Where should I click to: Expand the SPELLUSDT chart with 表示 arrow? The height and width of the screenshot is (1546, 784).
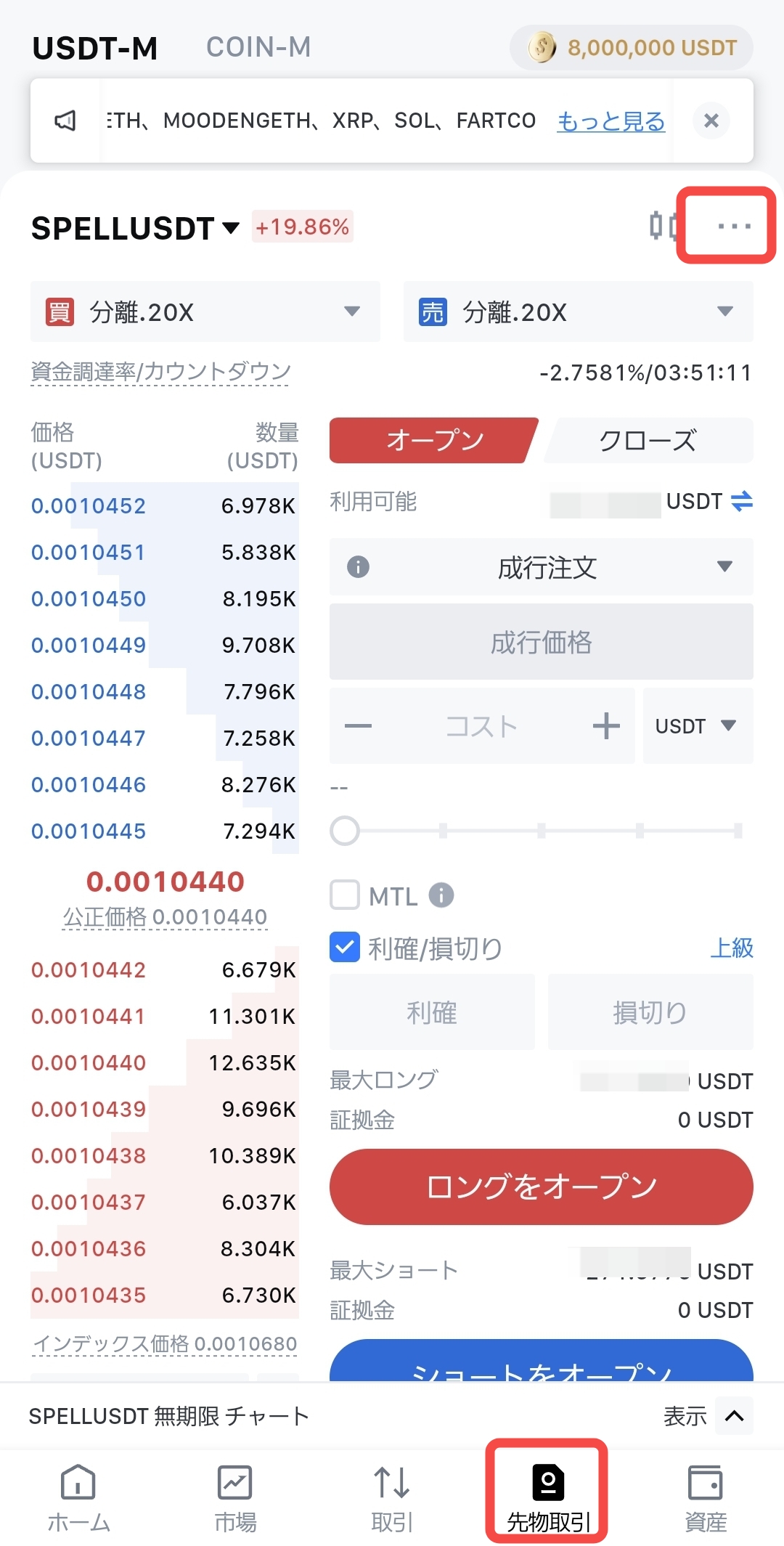pyautogui.click(x=734, y=1415)
